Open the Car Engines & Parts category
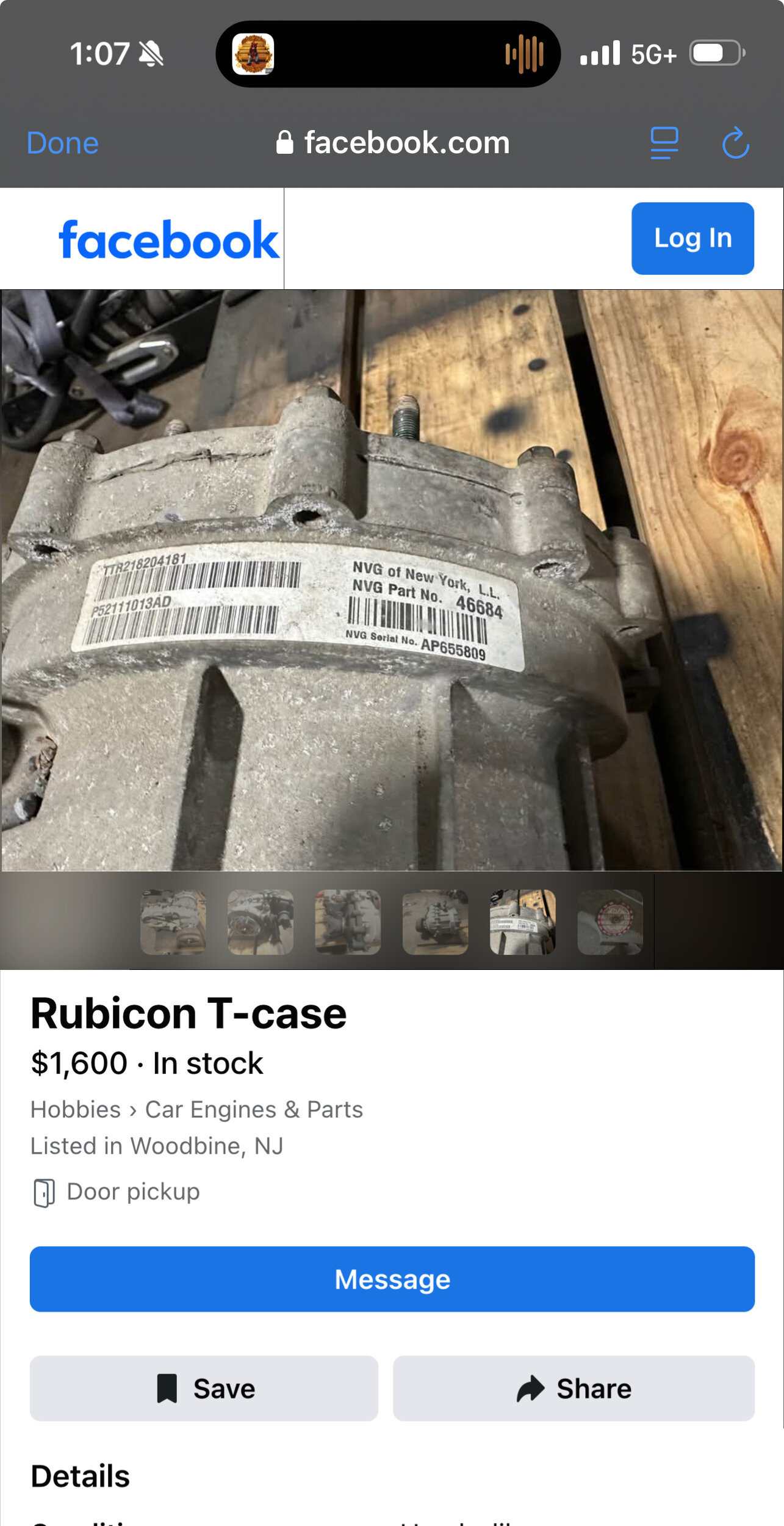This screenshot has height=1526, width=784. coord(254,1109)
